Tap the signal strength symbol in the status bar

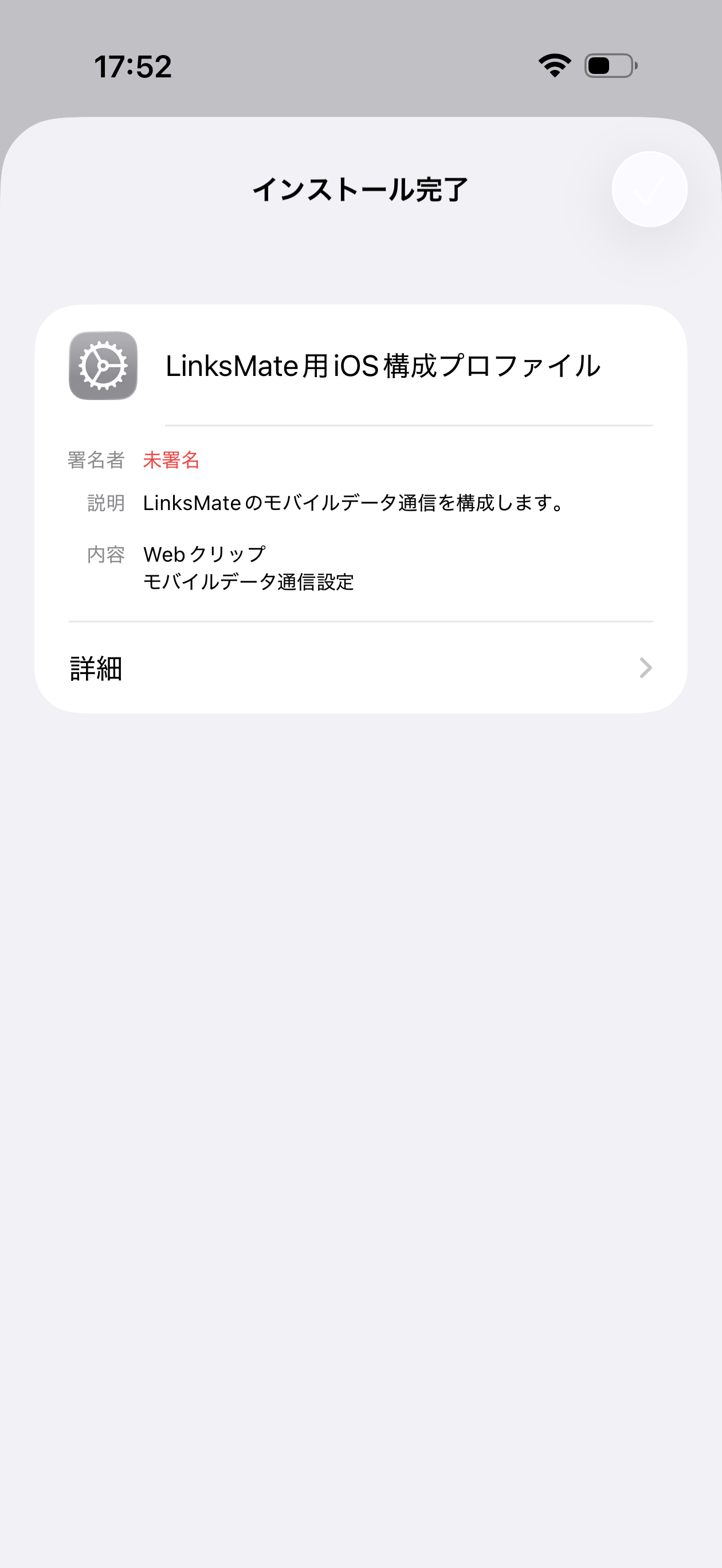click(x=555, y=66)
